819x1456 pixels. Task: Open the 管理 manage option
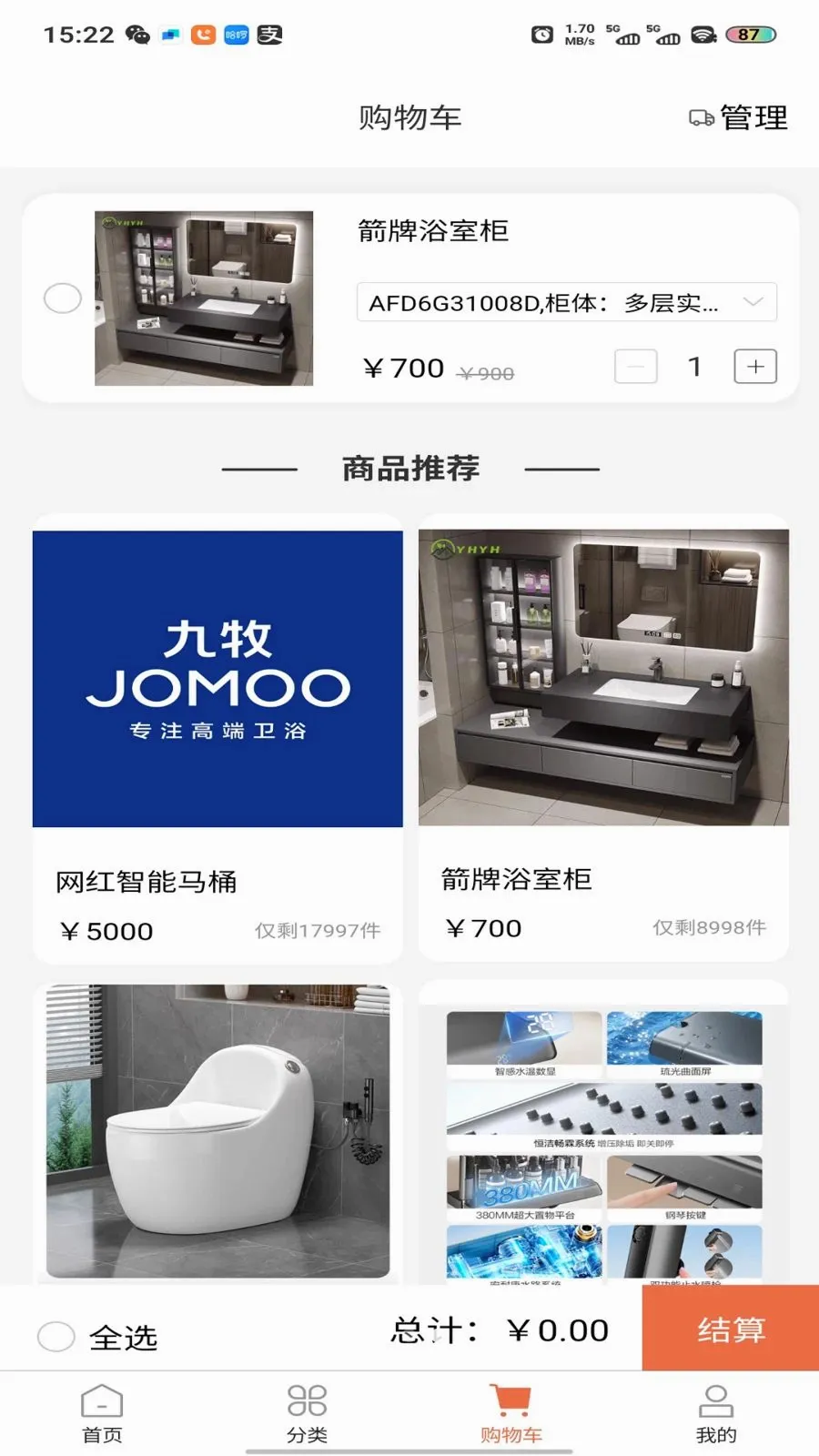[738, 117]
